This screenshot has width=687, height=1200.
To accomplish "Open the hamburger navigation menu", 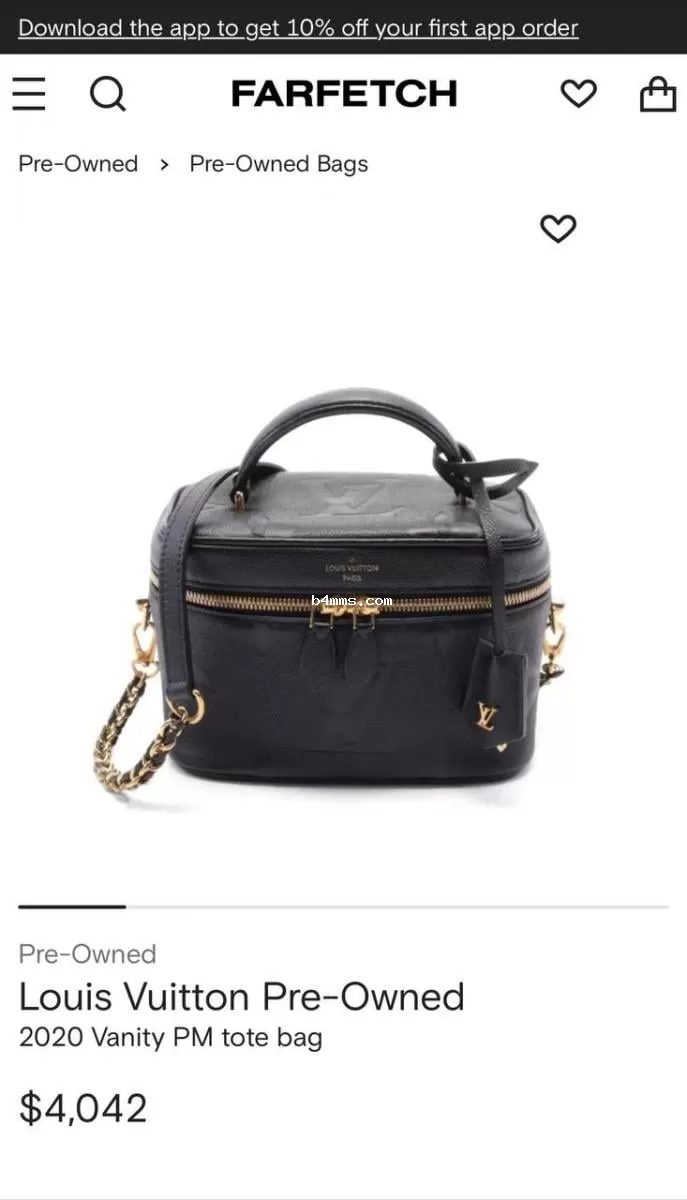I will point(29,94).
